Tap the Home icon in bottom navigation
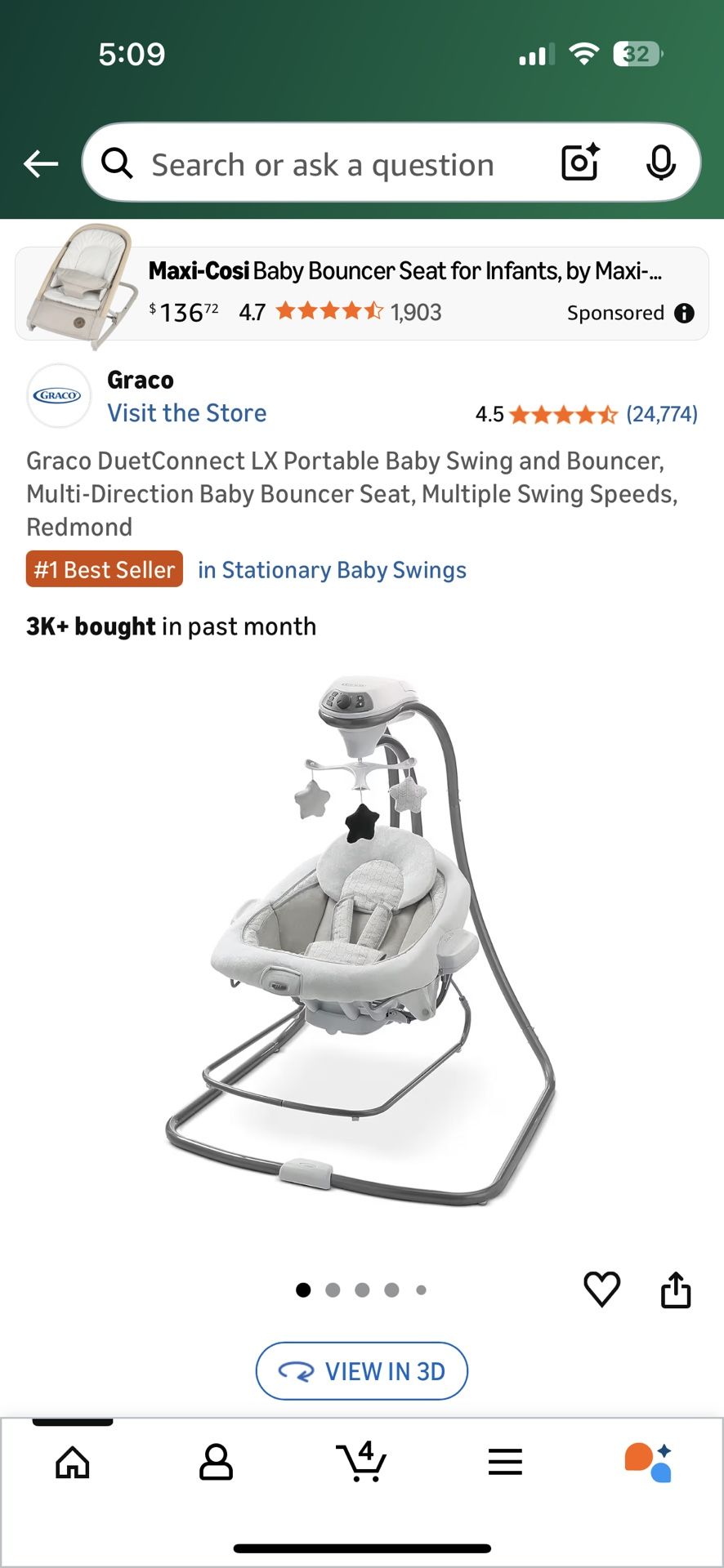This screenshot has width=724, height=1568. 72,1462
